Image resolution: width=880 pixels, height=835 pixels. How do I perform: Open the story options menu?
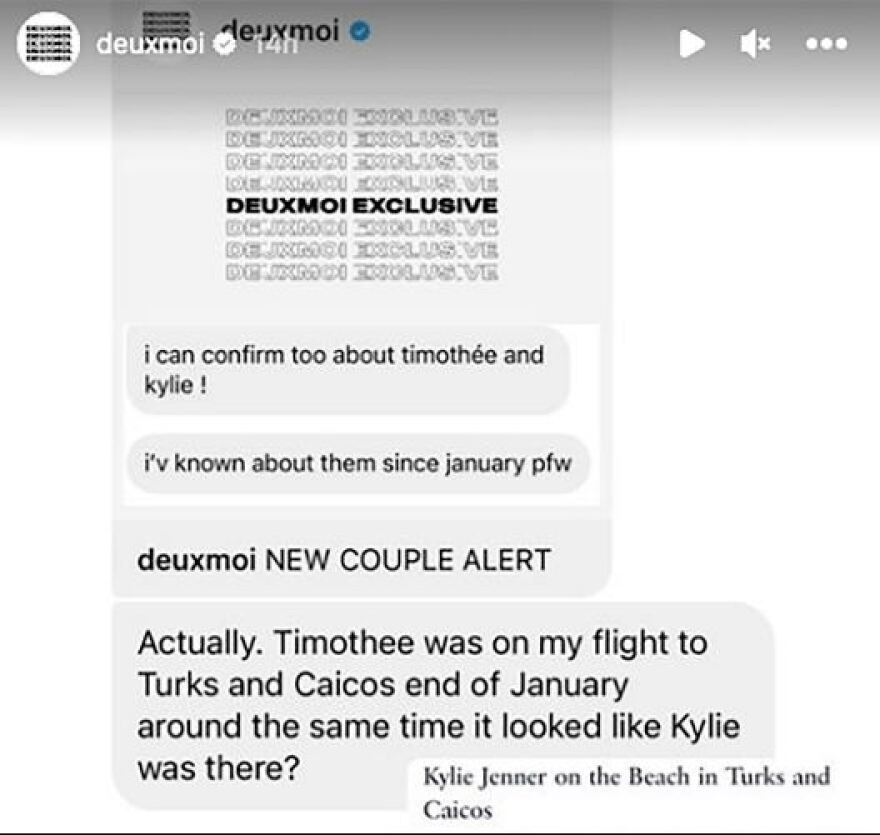827,44
